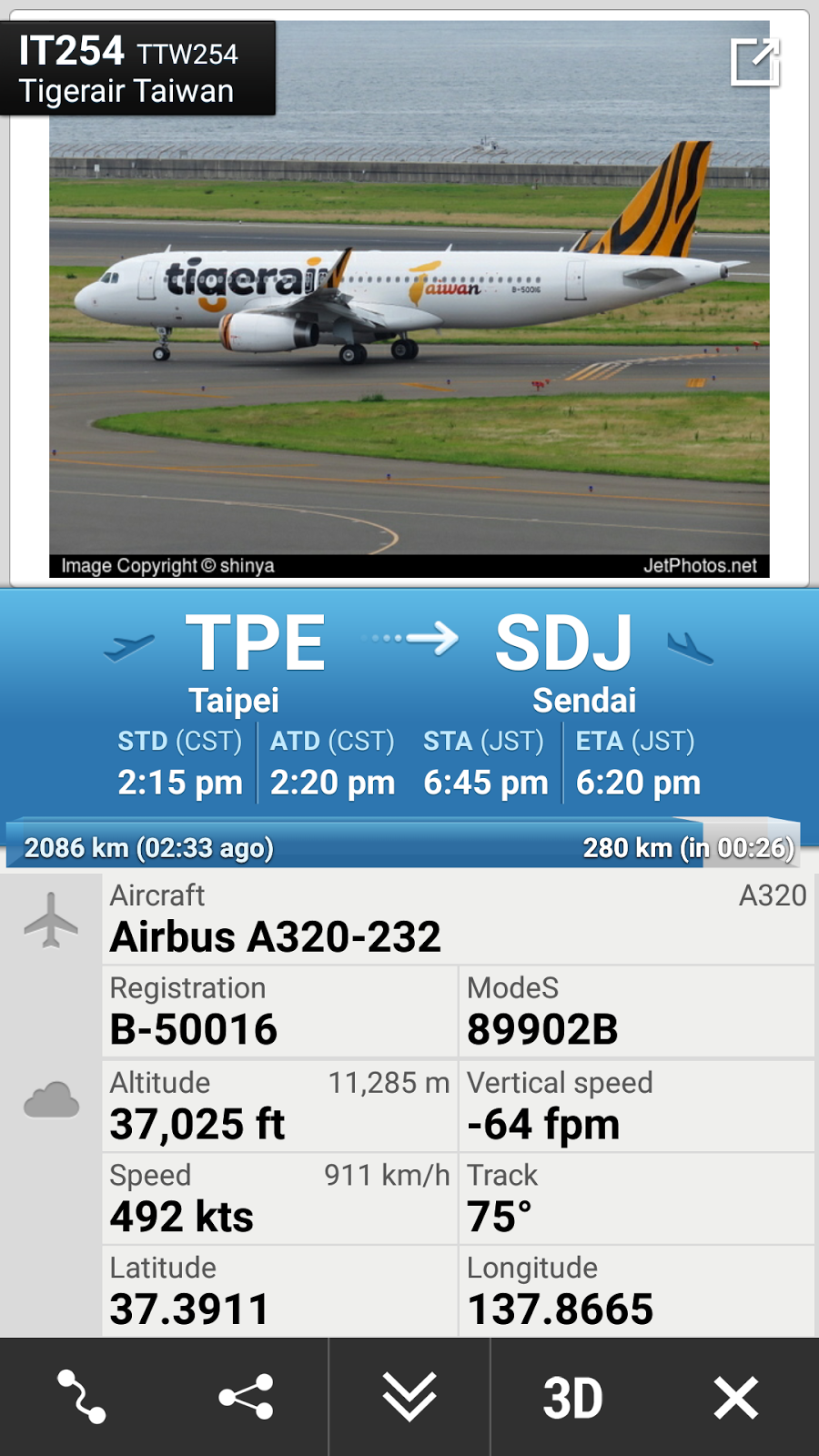The image size is (819, 1456).
Task: Collapse the flight info panel
Action: (409, 1397)
